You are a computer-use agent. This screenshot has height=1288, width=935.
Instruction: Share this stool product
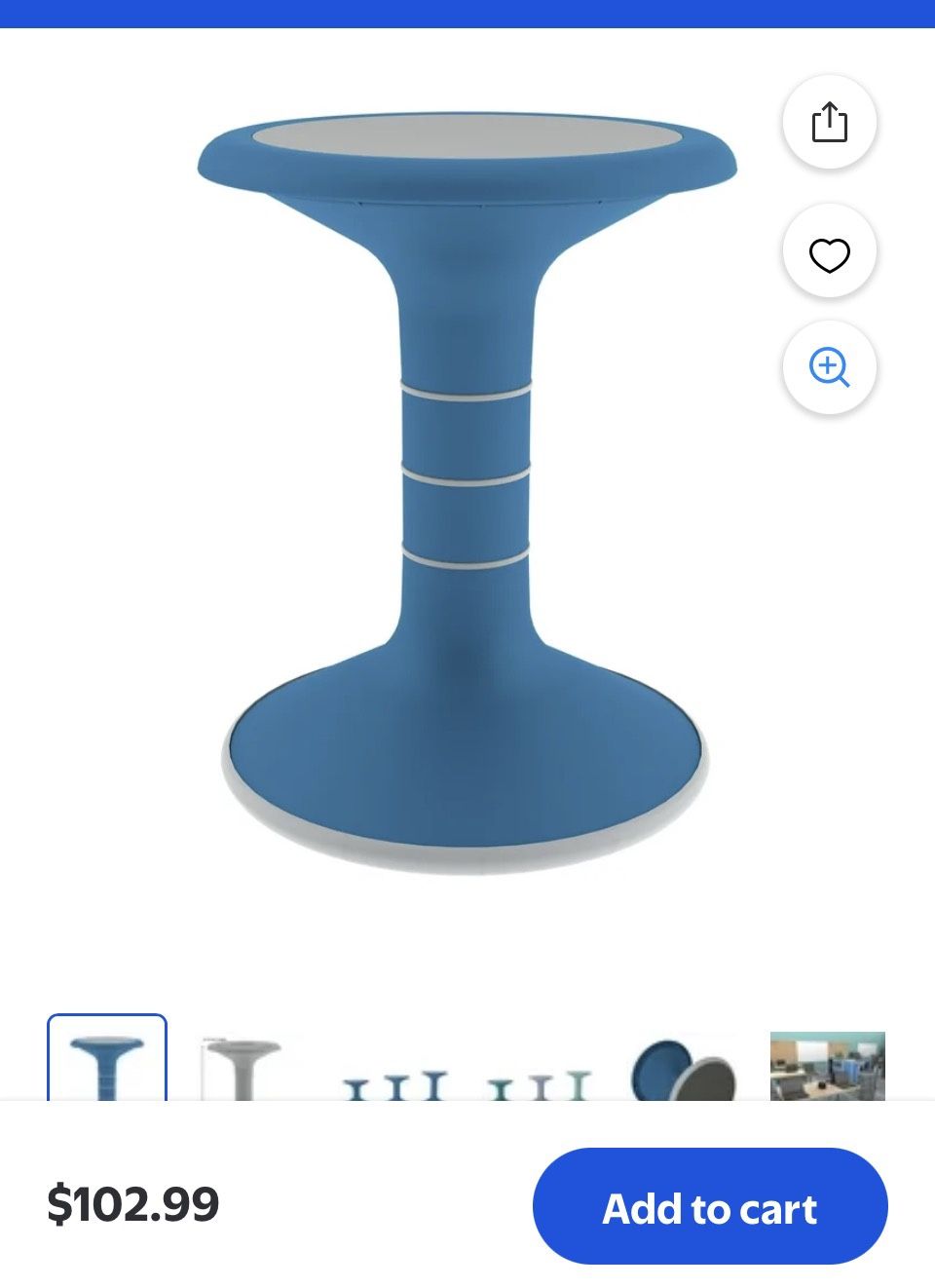(x=829, y=123)
